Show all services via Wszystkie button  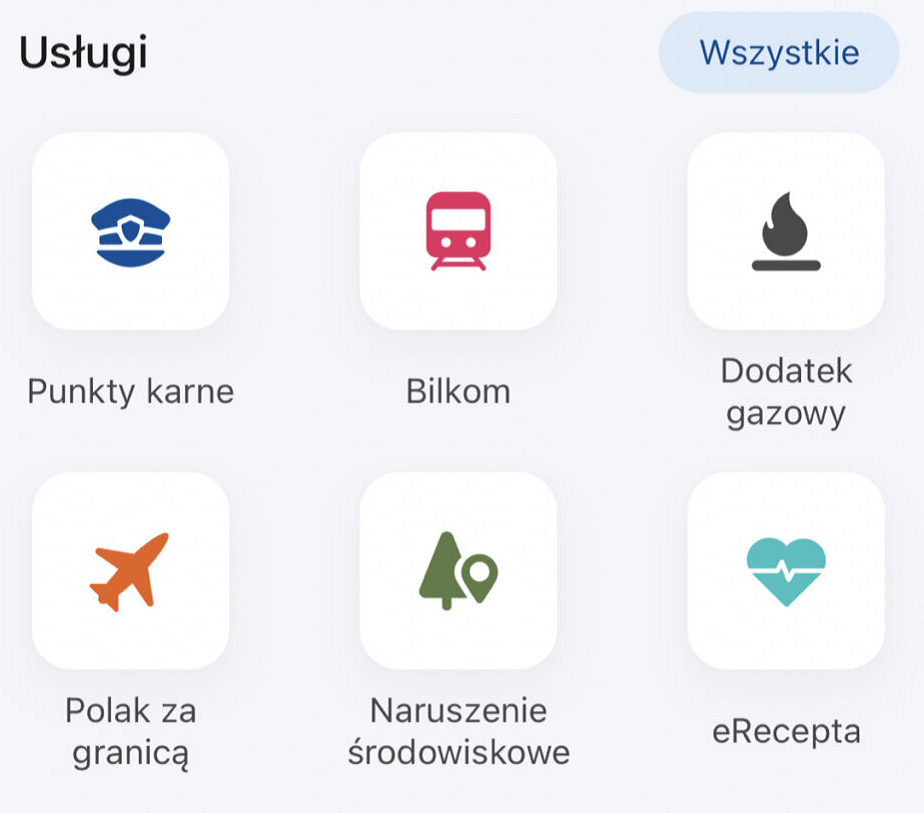[x=778, y=52]
